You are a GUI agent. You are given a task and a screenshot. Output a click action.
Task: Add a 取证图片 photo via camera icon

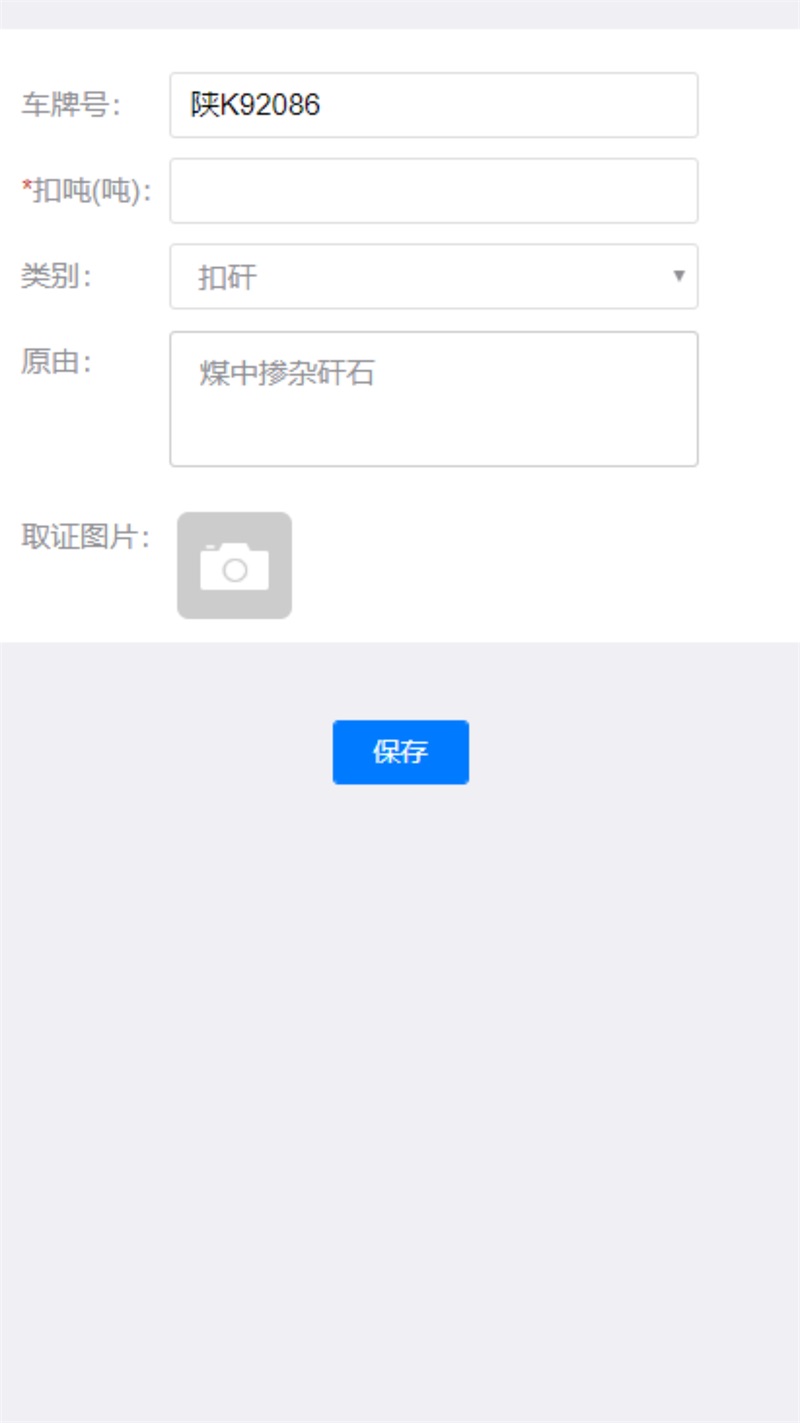[234, 565]
